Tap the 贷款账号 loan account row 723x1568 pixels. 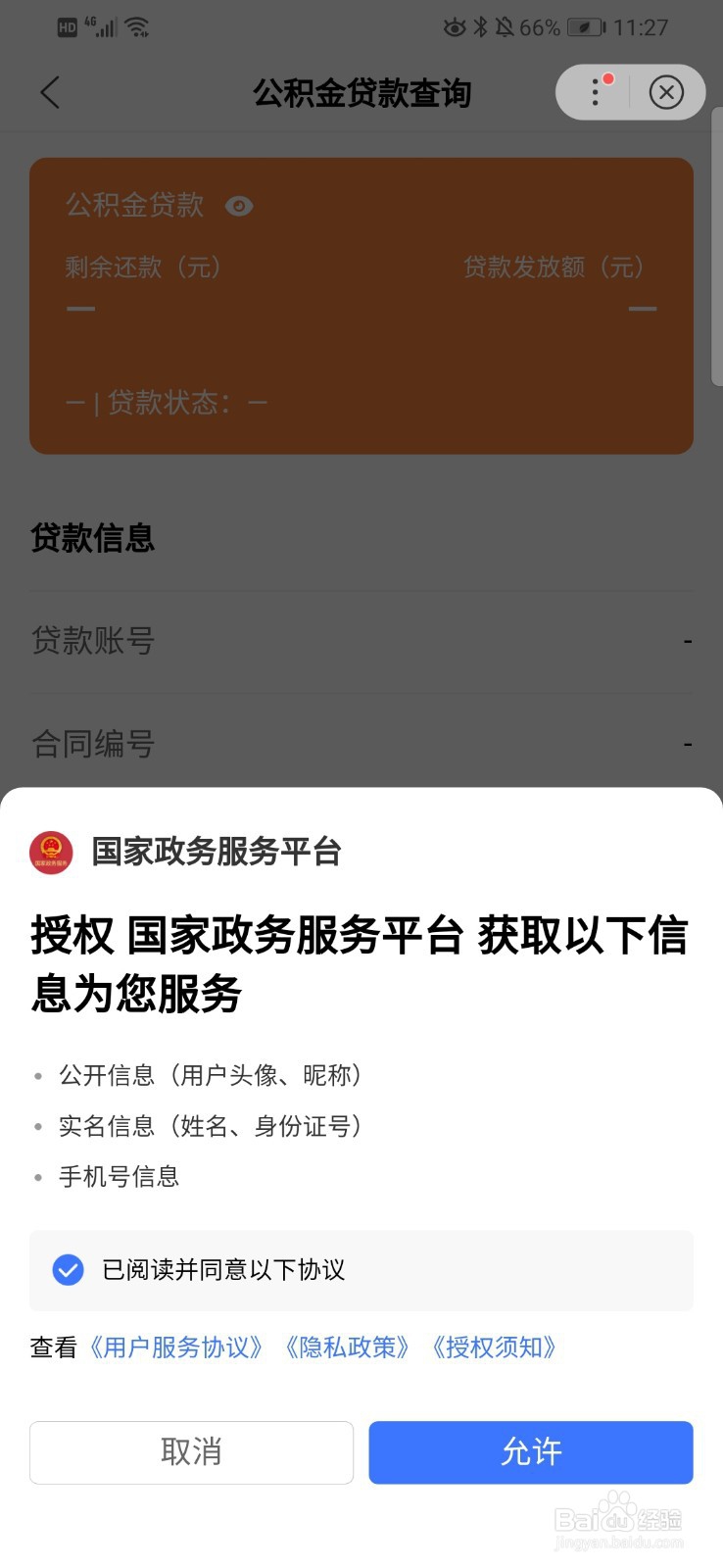click(x=361, y=641)
